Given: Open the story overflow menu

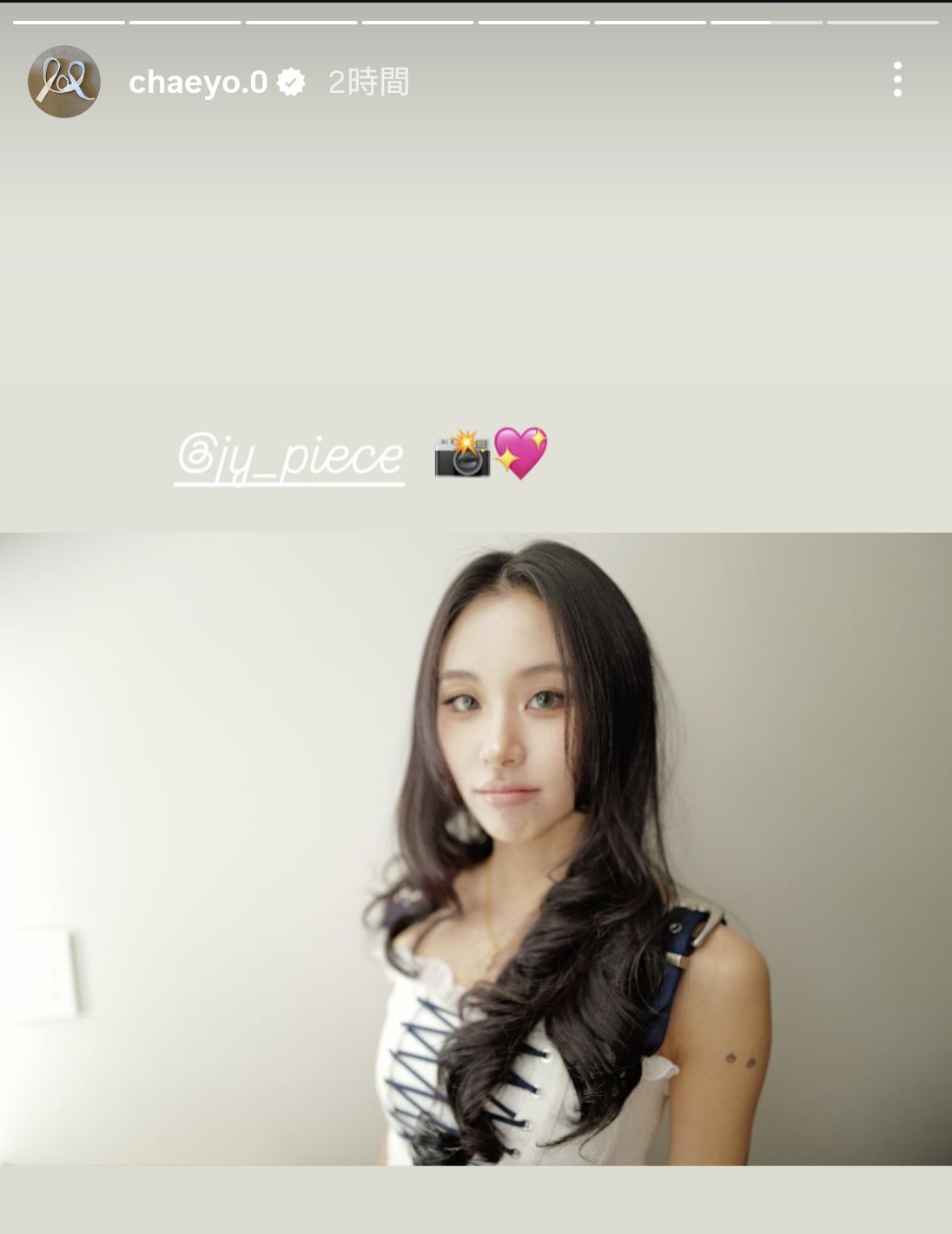Looking at the screenshot, I should pyautogui.click(x=897, y=80).
